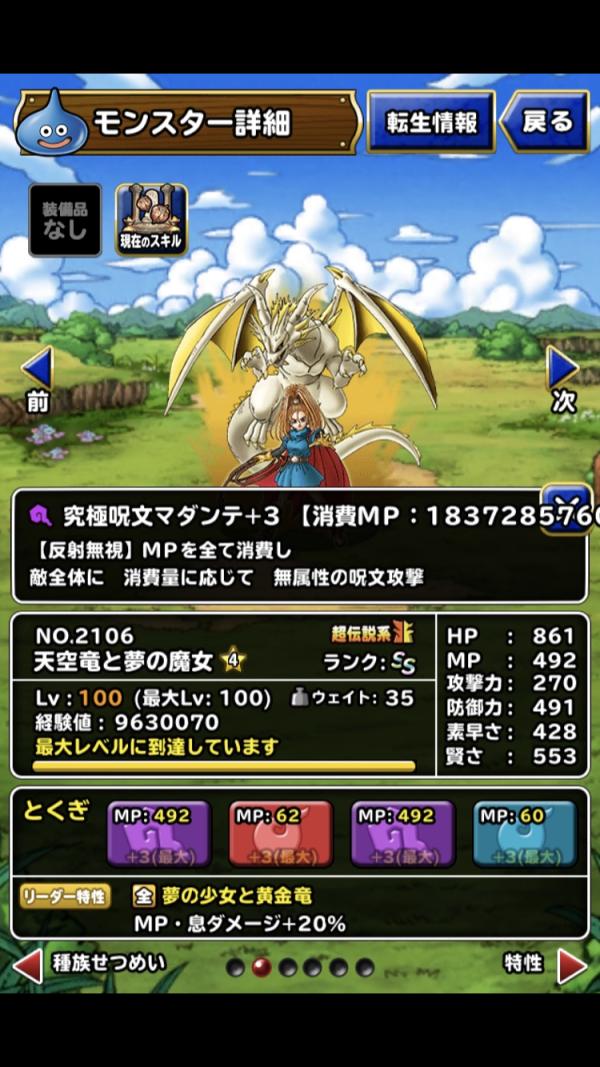Open the 特性 traits page with right arrow

coord(572,965)
